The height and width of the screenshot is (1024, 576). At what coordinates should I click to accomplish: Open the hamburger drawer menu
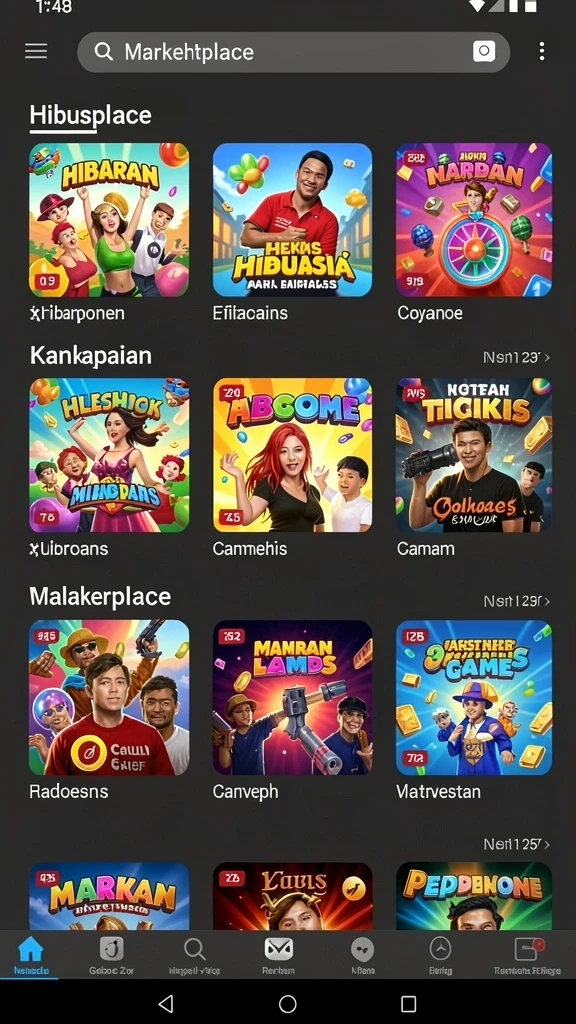point(36,52)
